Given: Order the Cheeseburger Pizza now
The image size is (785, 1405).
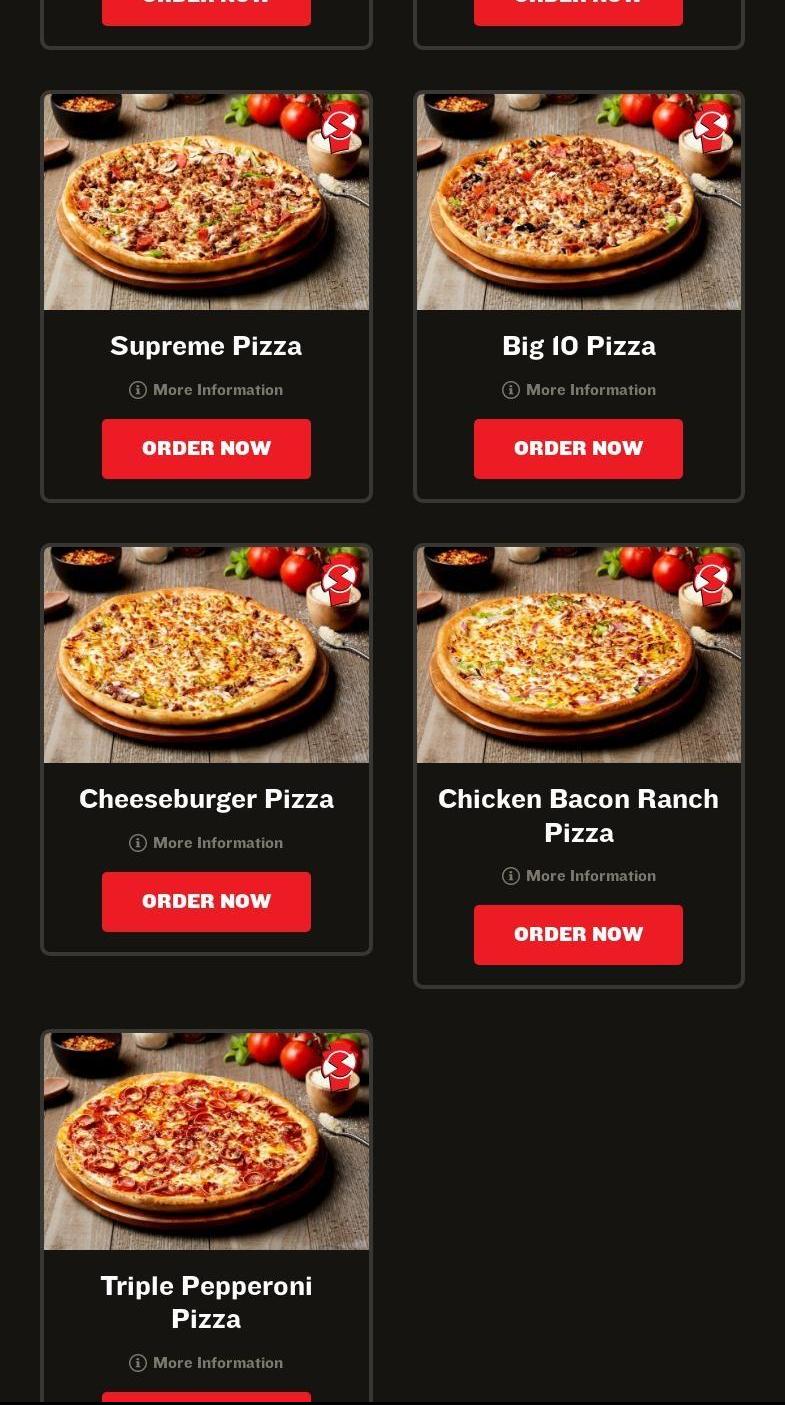Looking at the screenshot, I should (x=206, y=902).
